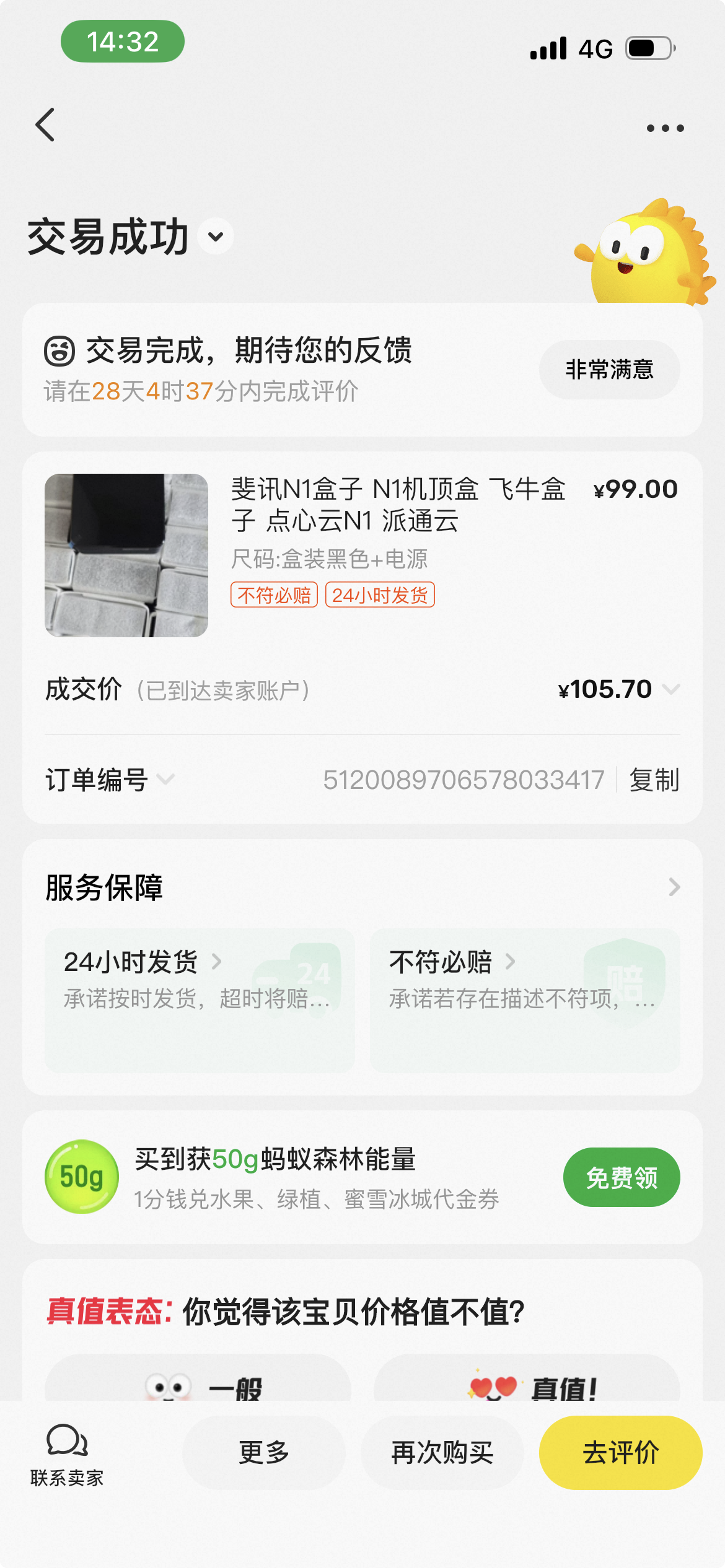Image resolution: width=725 pixels, height=1568 pixels.
Task: Tap the 非常满意 feedback button
Action: point(609,370)
